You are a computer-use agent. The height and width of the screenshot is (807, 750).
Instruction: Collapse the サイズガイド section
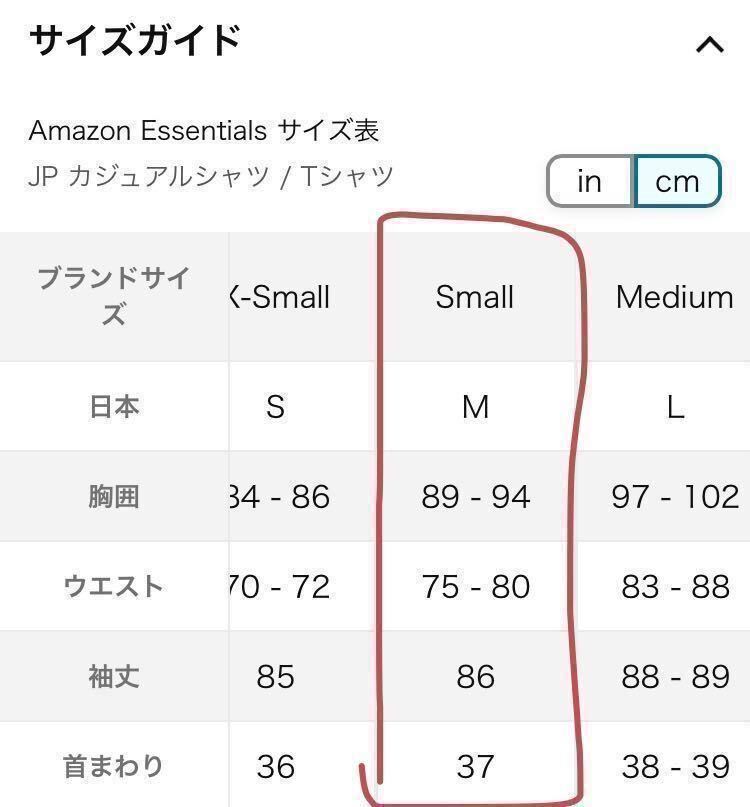click(709, 44)
